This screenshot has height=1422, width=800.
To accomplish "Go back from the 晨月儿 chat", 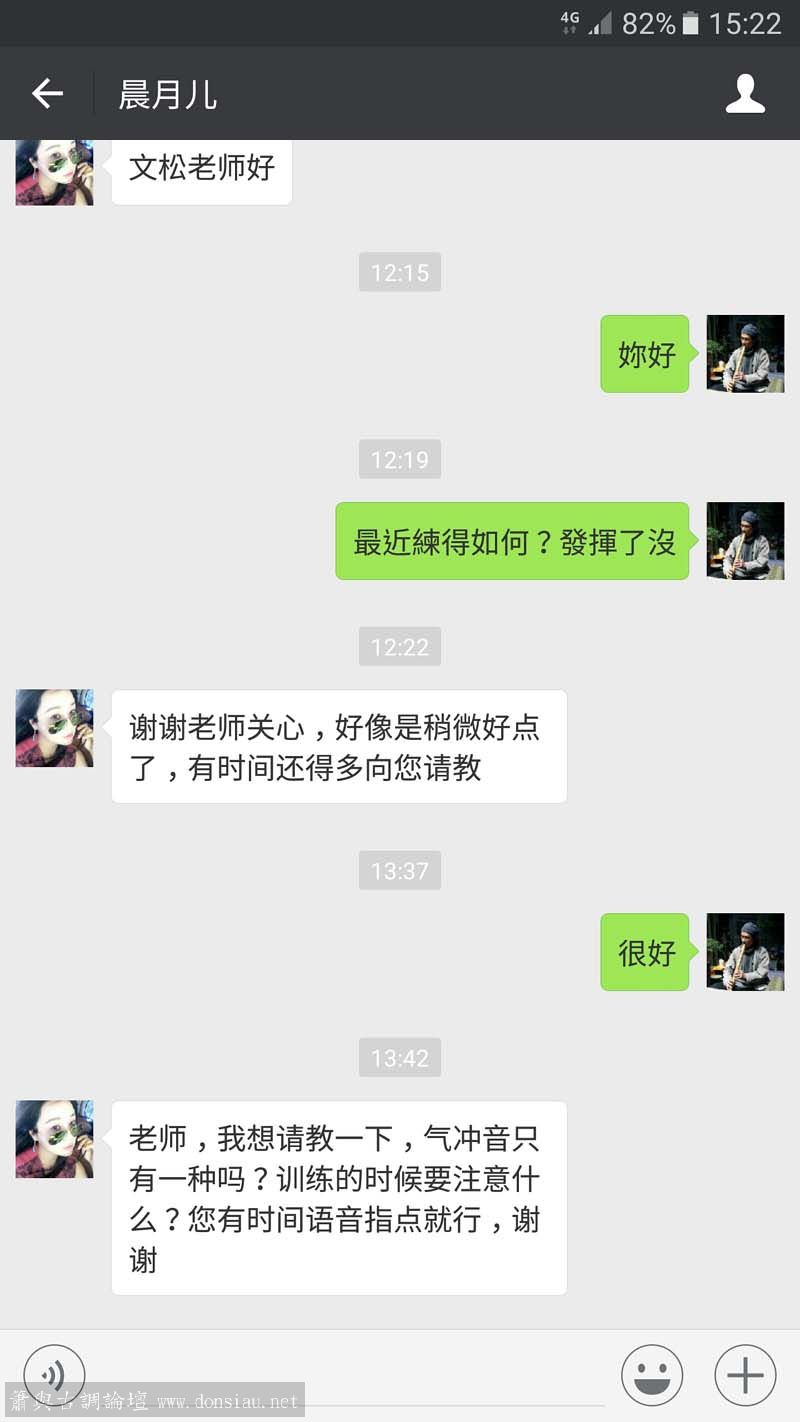I will point(47,94).
